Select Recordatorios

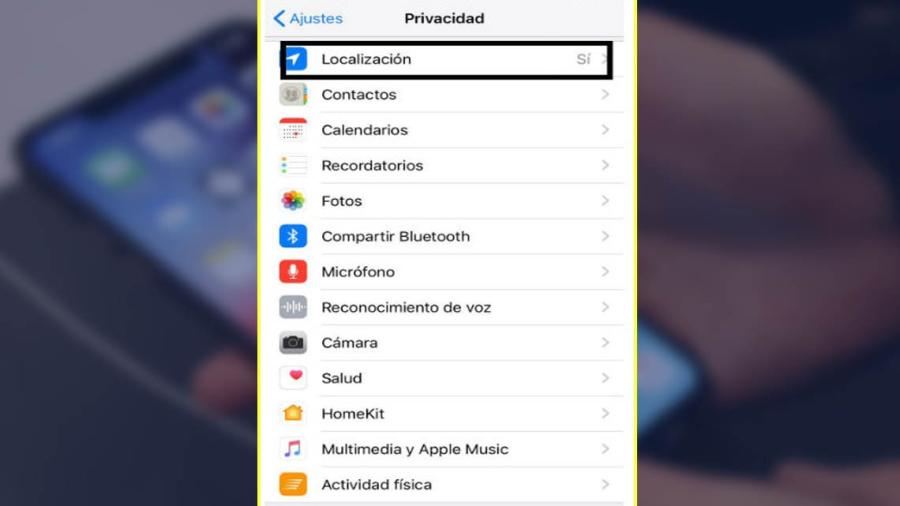(x=445, y=166)
